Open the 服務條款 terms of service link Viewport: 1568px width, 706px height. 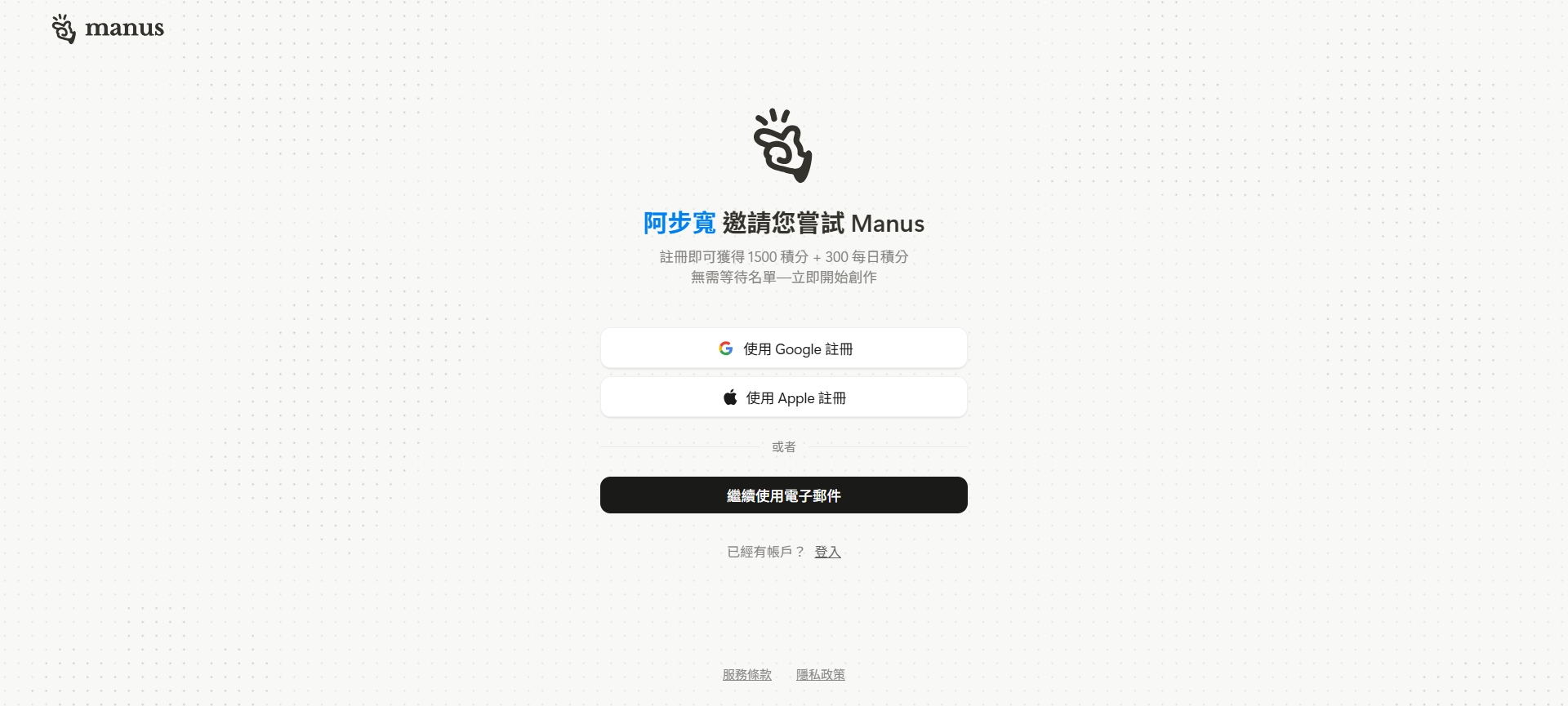[746, 674]
